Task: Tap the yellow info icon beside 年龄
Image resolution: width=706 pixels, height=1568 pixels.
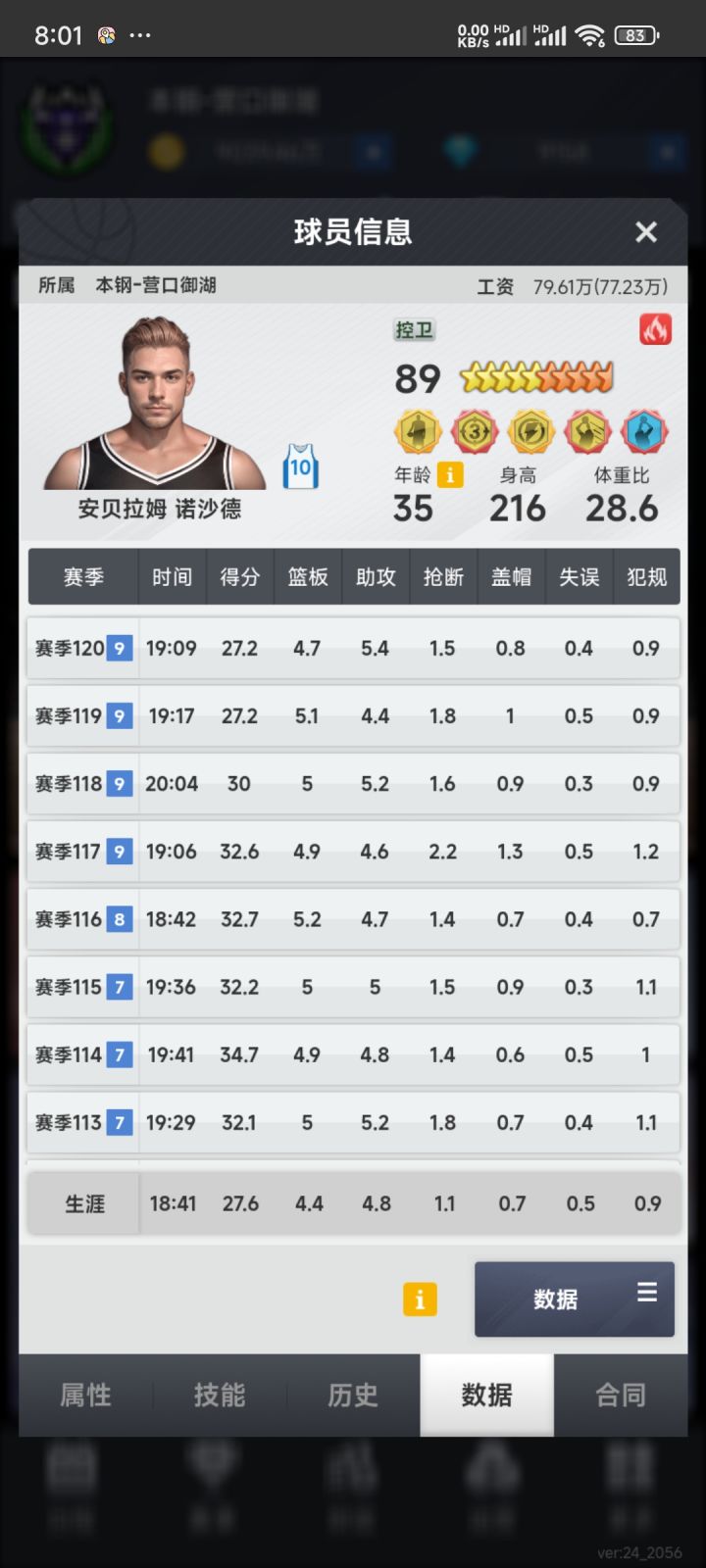Action: [450, 474]
